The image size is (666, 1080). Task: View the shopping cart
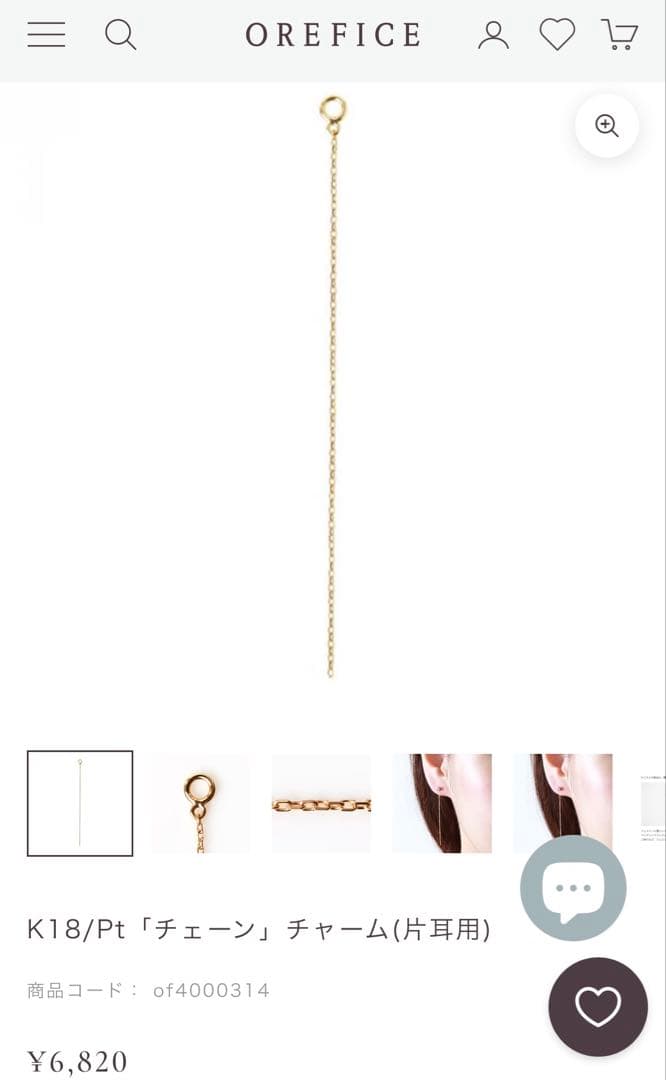coord(620,36)
